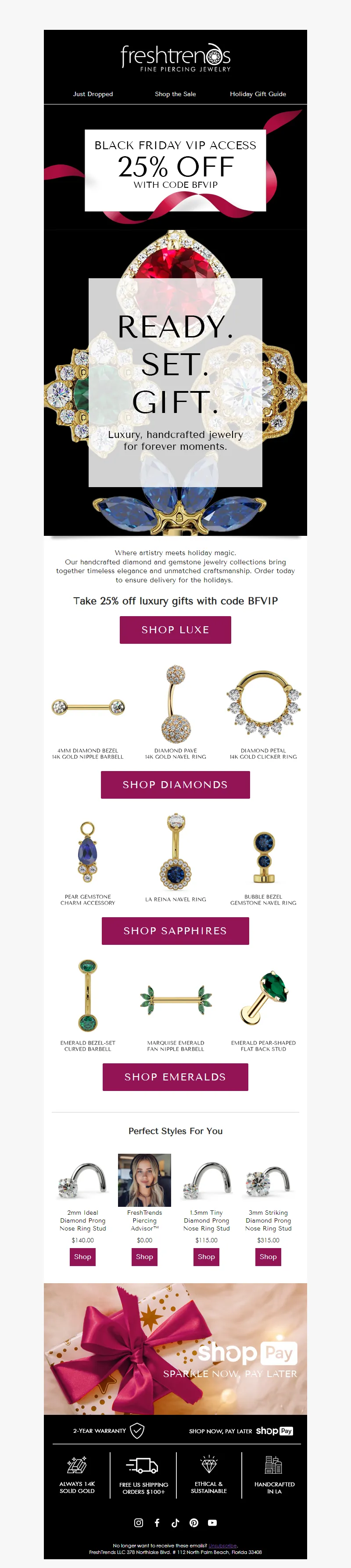The height and width of the screenshot is (1568, 351).
Task: Shop the FreshTrends Piercing Advisor
Action: point(144,1256)
